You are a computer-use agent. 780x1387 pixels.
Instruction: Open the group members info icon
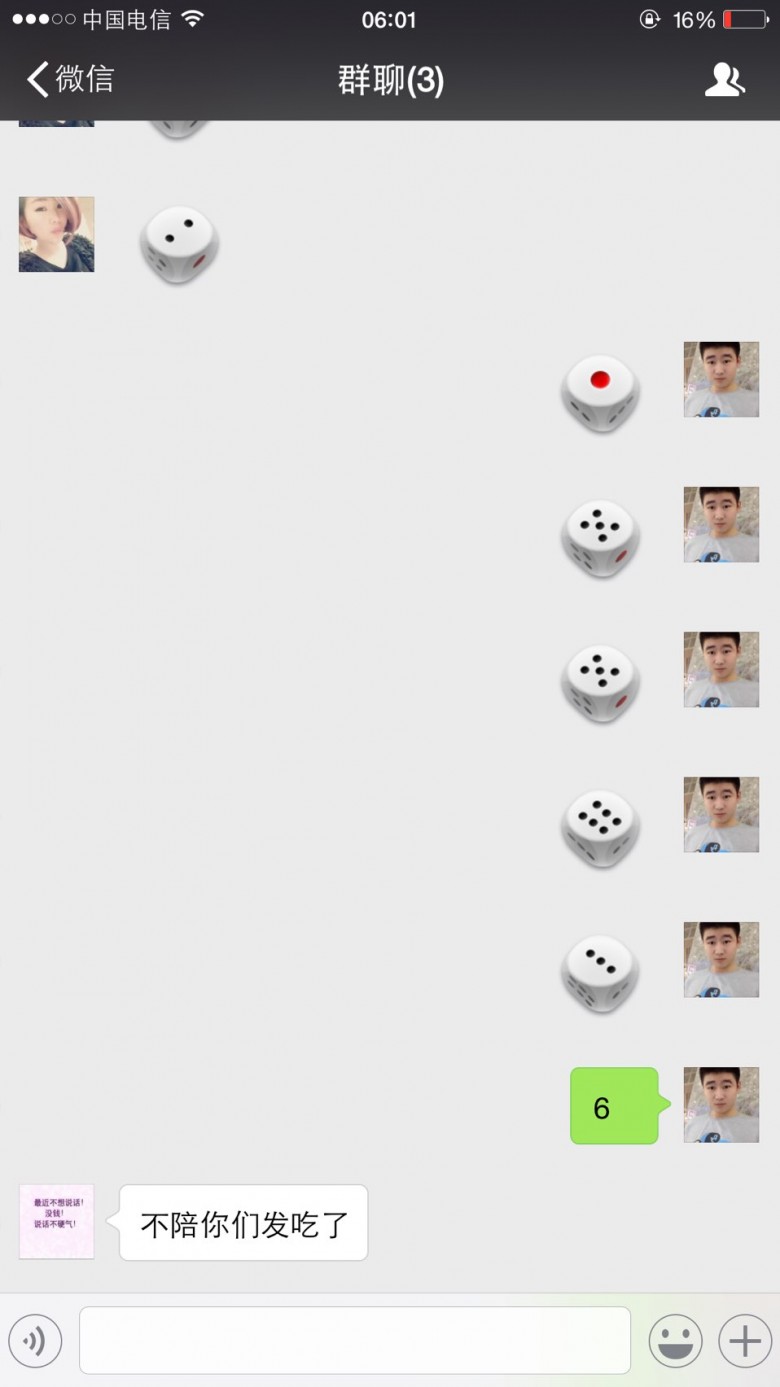tap(725, 79)
